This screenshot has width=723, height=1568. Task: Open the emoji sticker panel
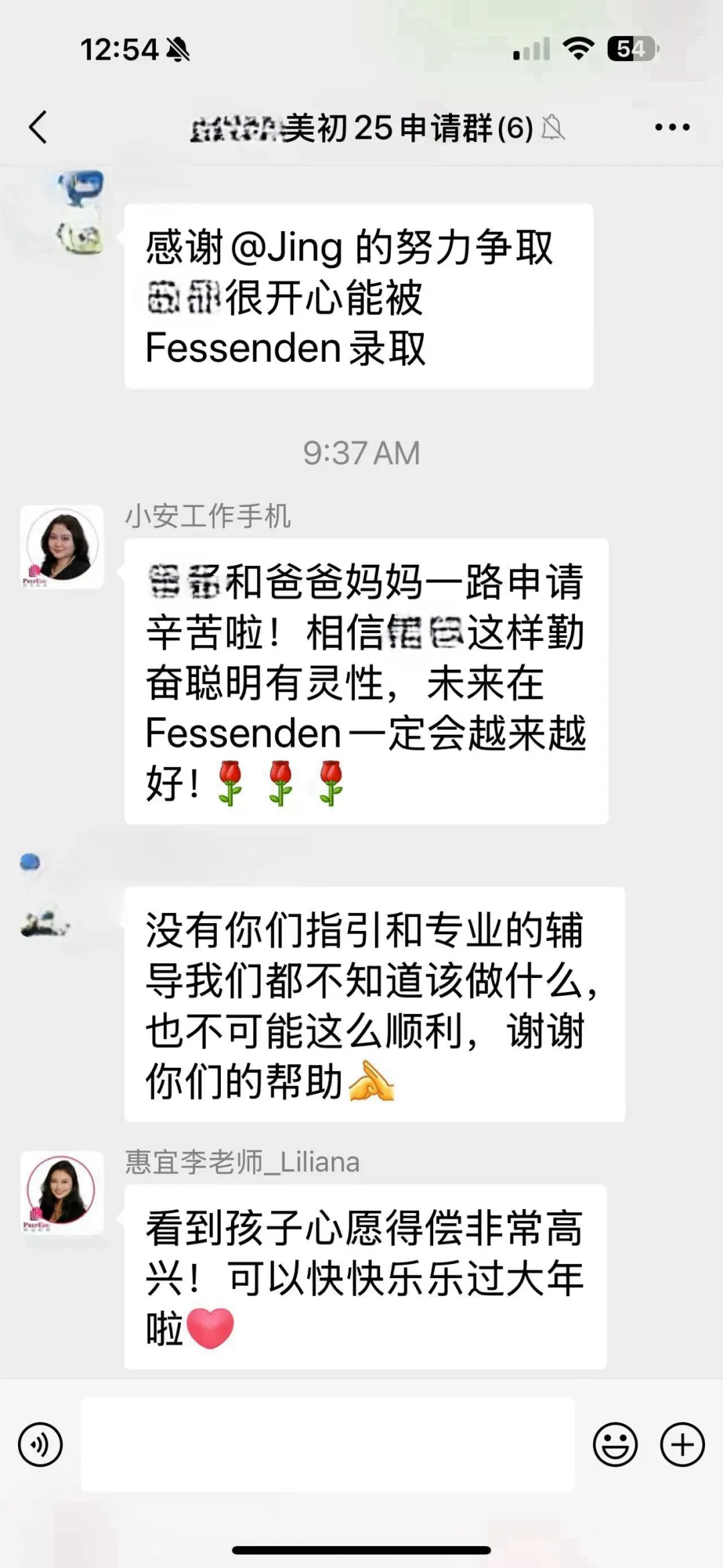(x=615, y=1445)
